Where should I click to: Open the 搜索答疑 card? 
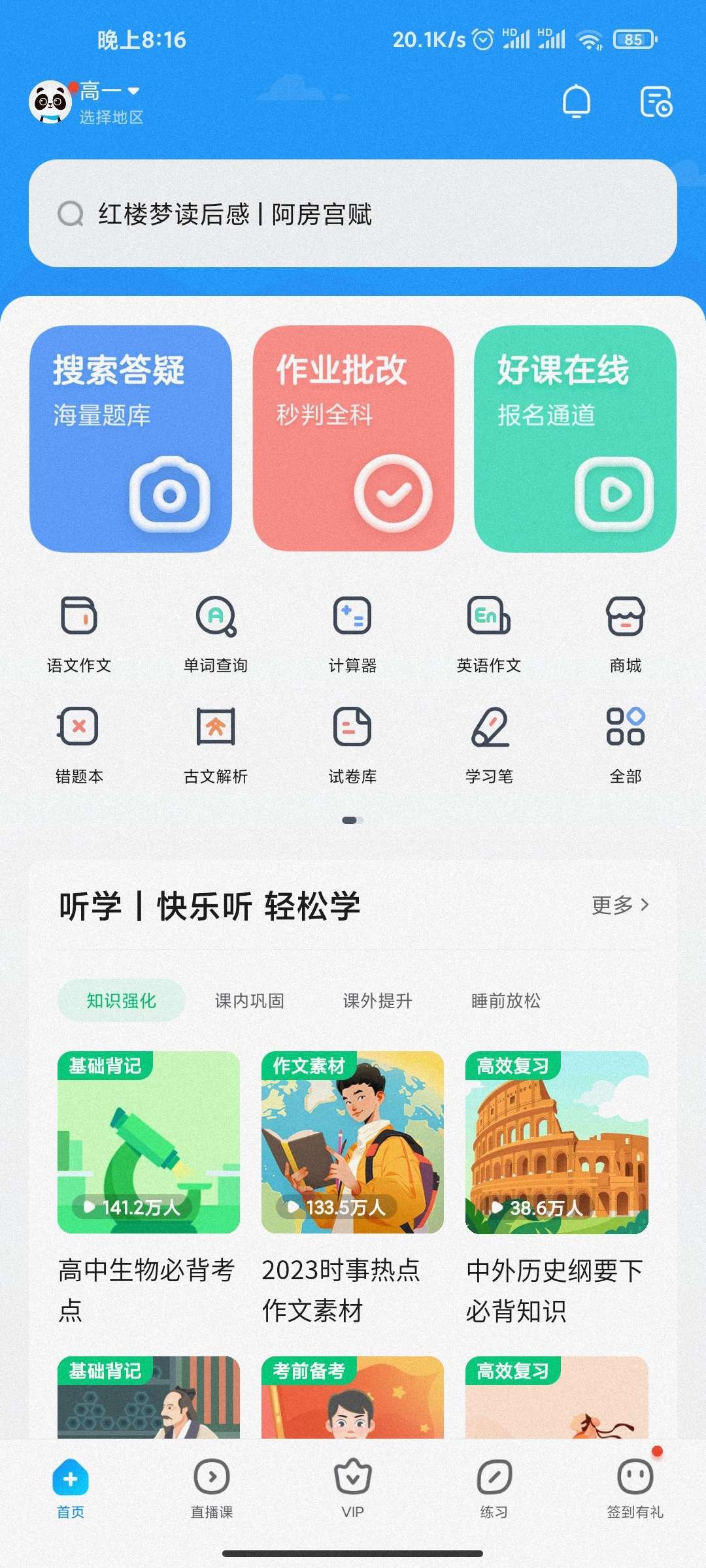tap(131, 438)
